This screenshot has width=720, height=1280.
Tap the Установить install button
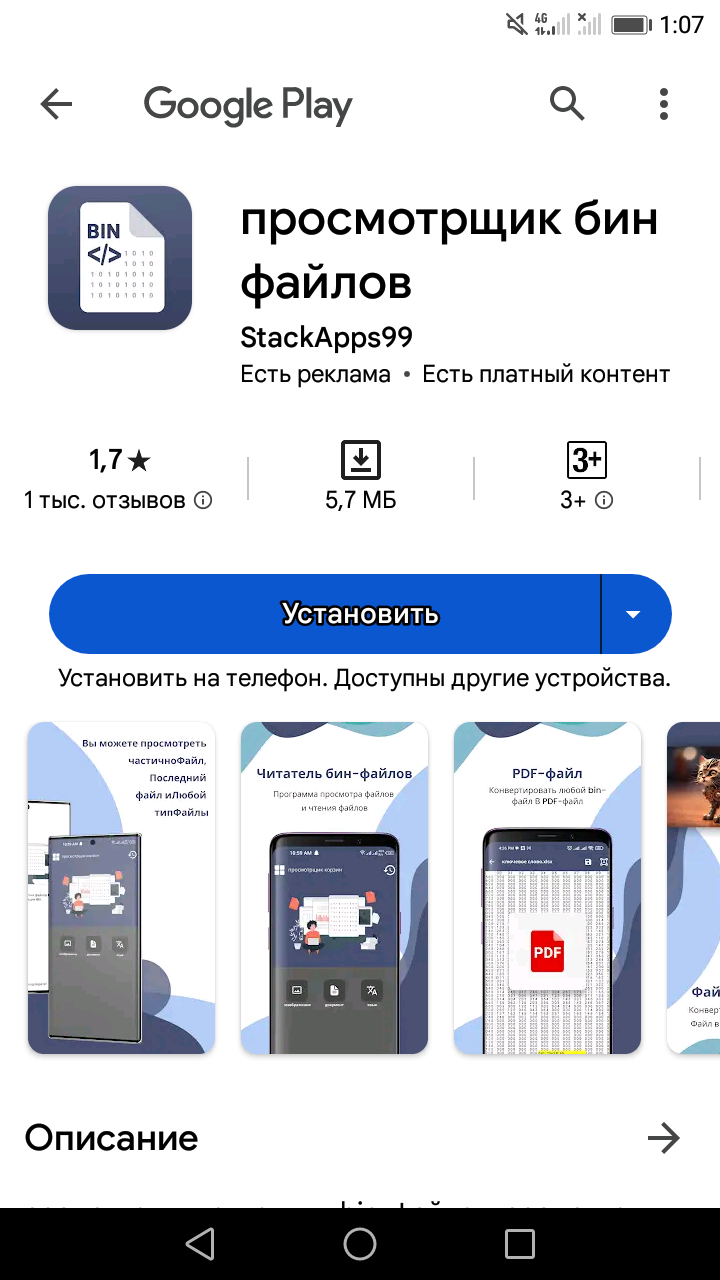point(325,614)
